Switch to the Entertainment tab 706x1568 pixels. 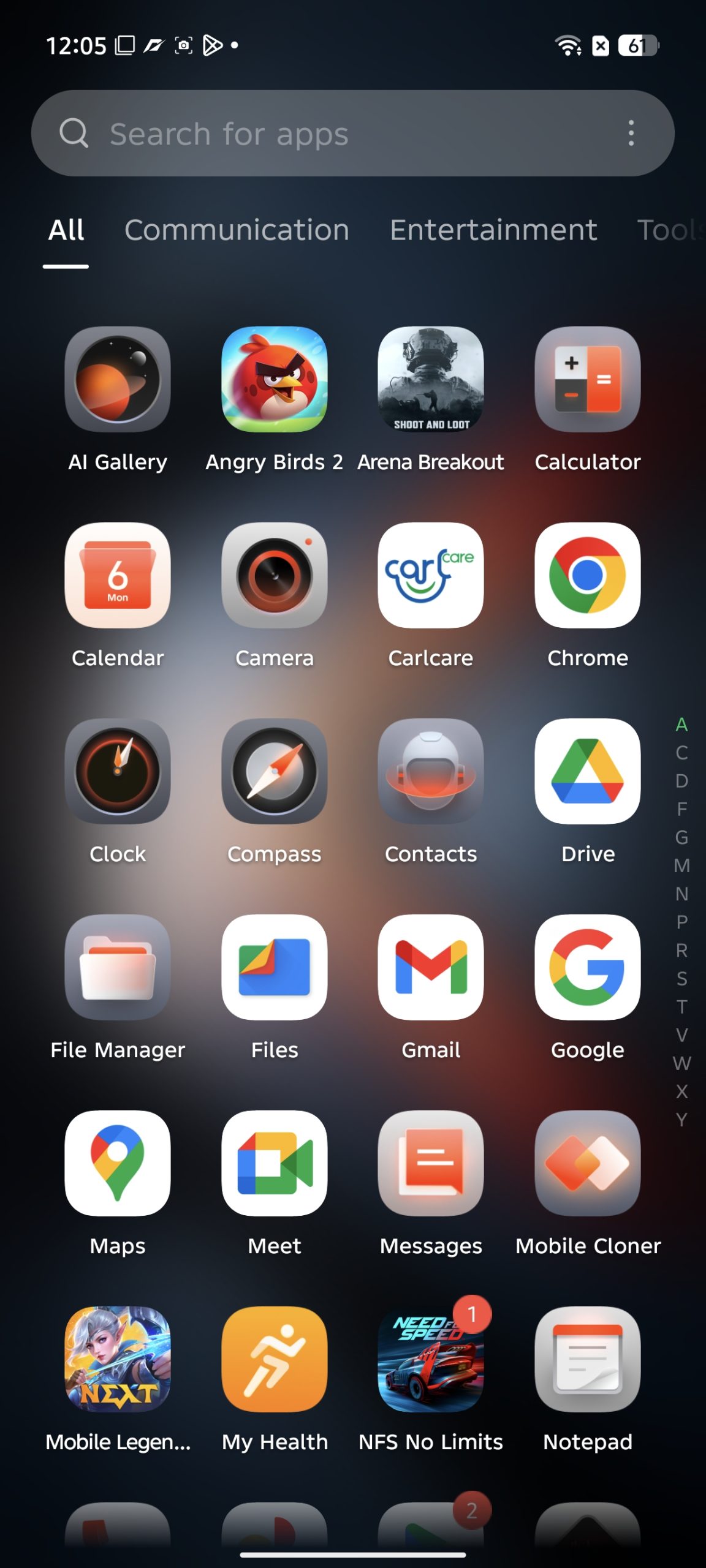pyautogui.click(x=493, y=230)
